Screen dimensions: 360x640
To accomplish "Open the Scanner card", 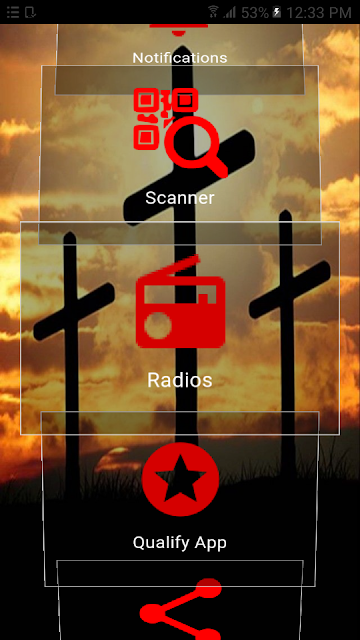I will [180, 154].
